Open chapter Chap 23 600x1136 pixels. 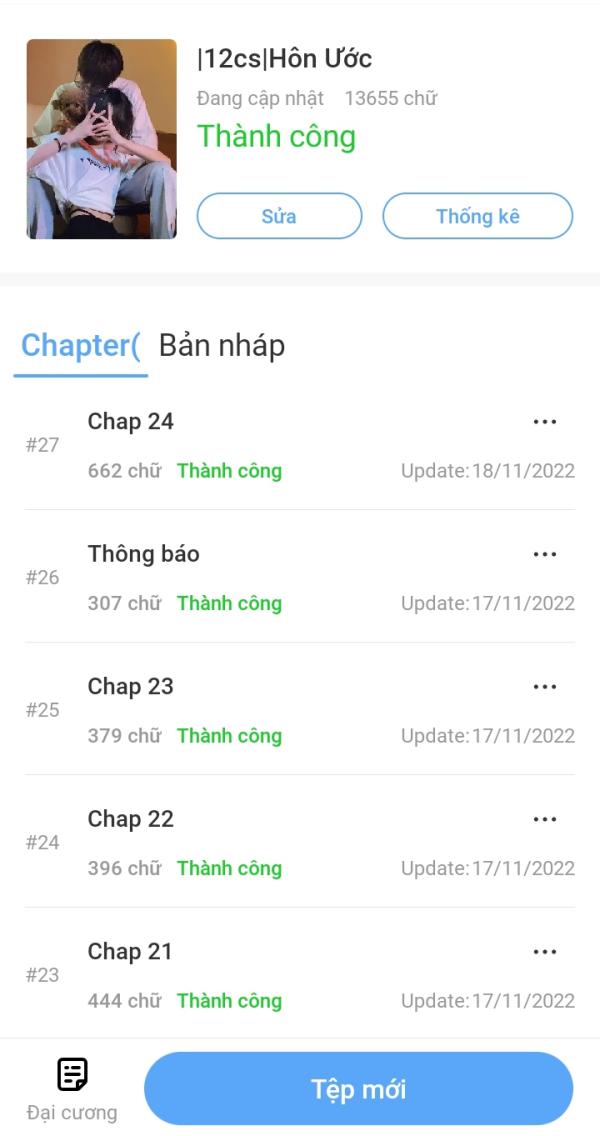pyautogui.click(x=131, y=687)
